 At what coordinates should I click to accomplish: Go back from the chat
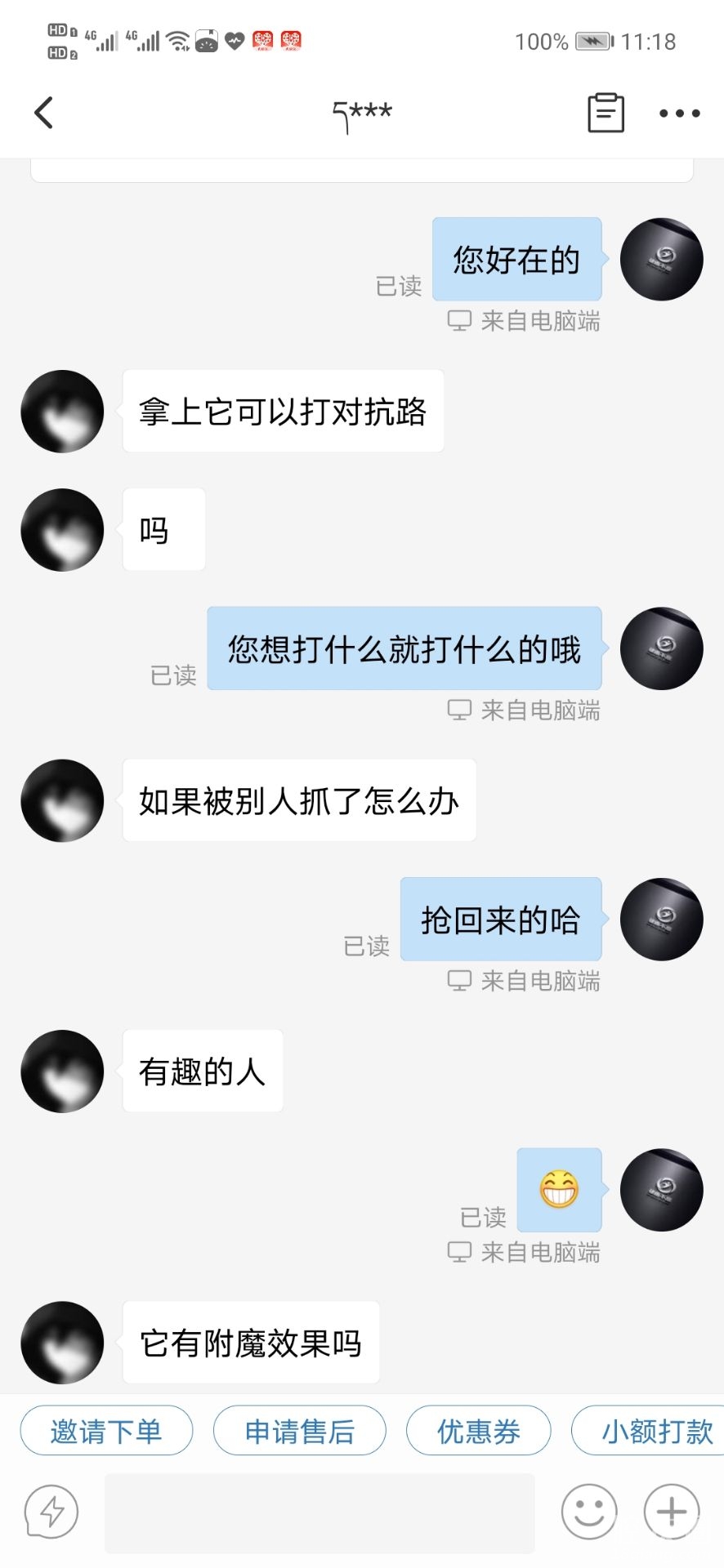(x=44, y=113)
